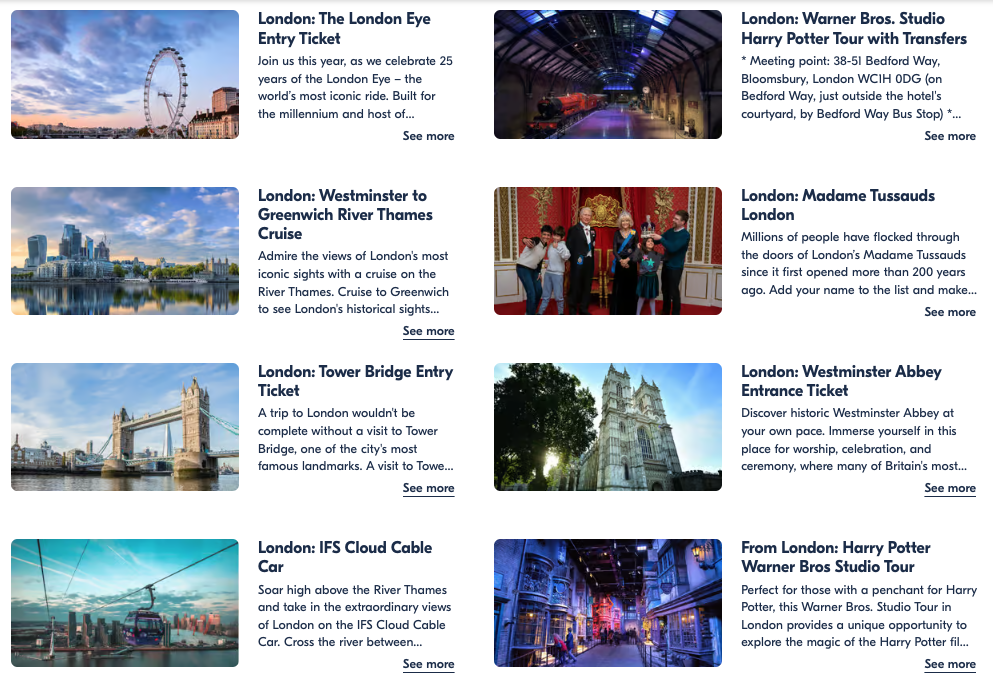Tap See more under Tower Bridge Entry Ticket

click(x=428, y=488)
